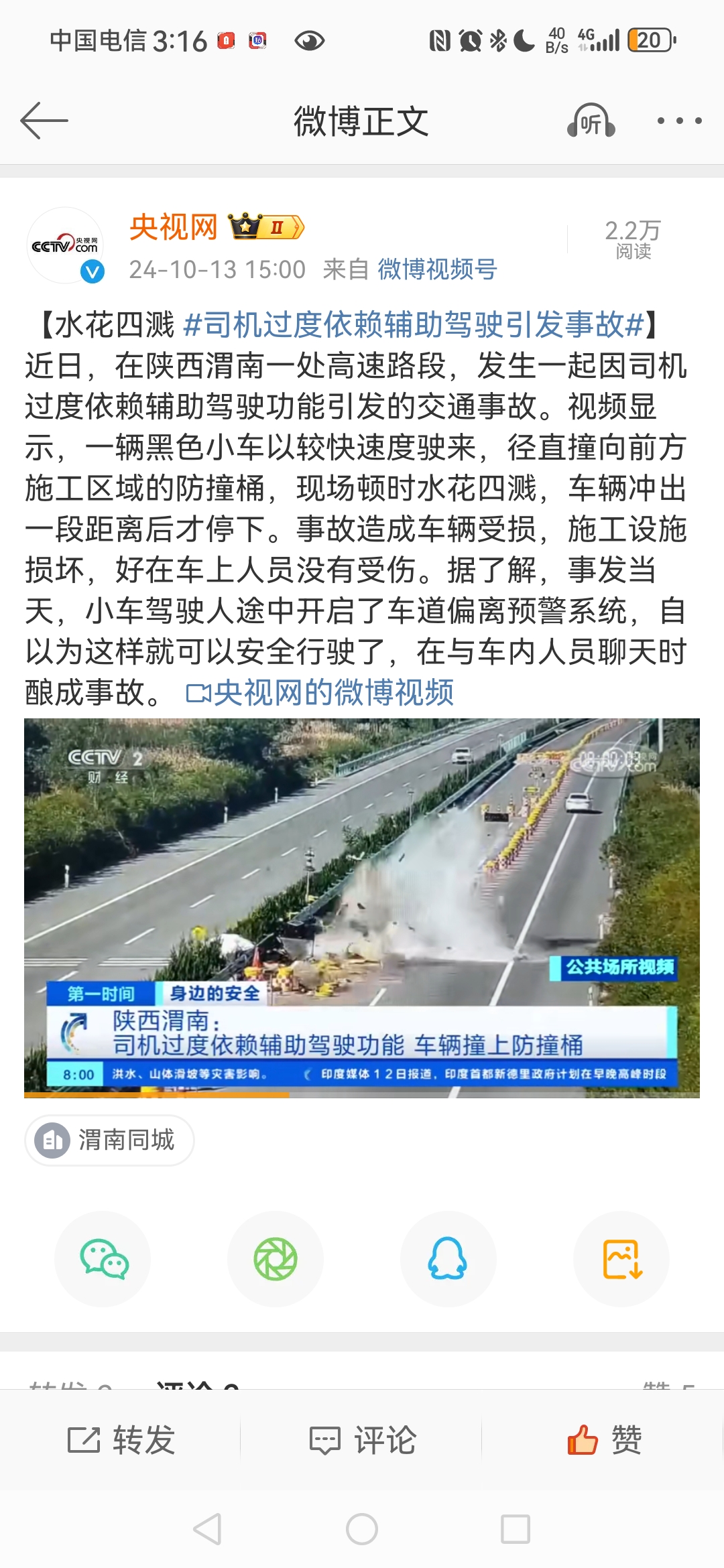Write a comment with the 评论 button
This screenshot has width=724, height=1568.
pyautogui.click(x=363, y=1440)
